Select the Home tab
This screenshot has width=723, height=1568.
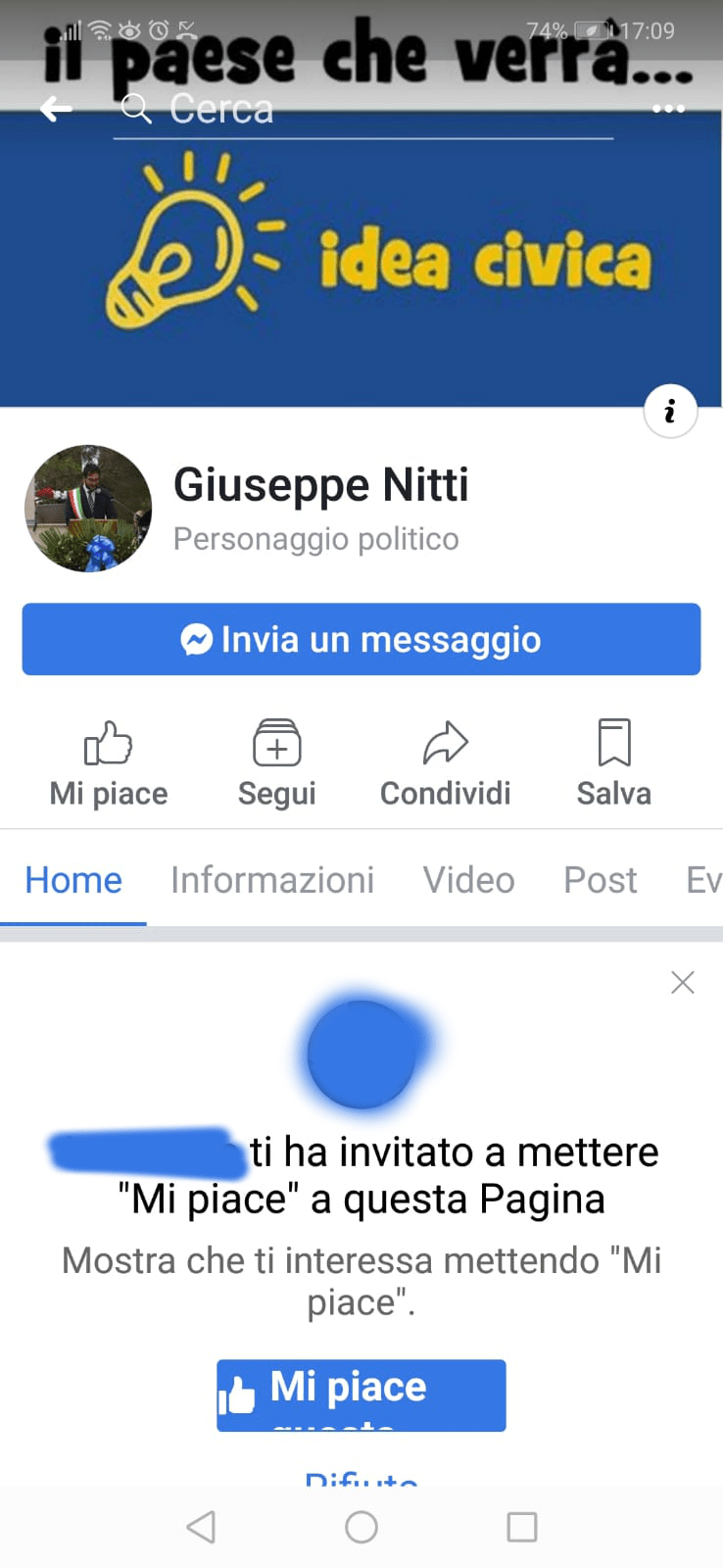(73, 880)
